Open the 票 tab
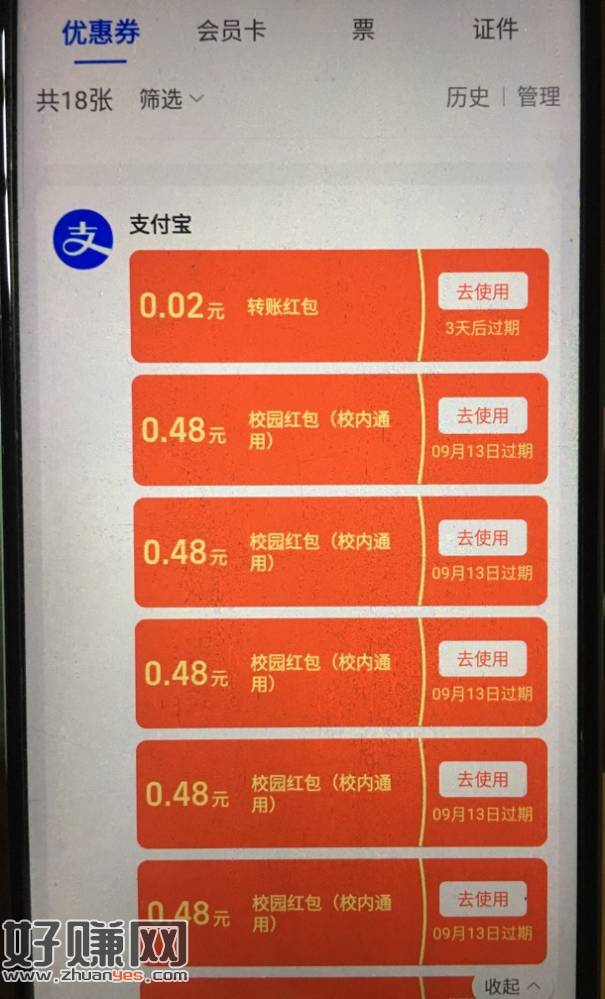The width and height of the screenshot is (605, 999). pyautogui.click(x=363, y=30)
